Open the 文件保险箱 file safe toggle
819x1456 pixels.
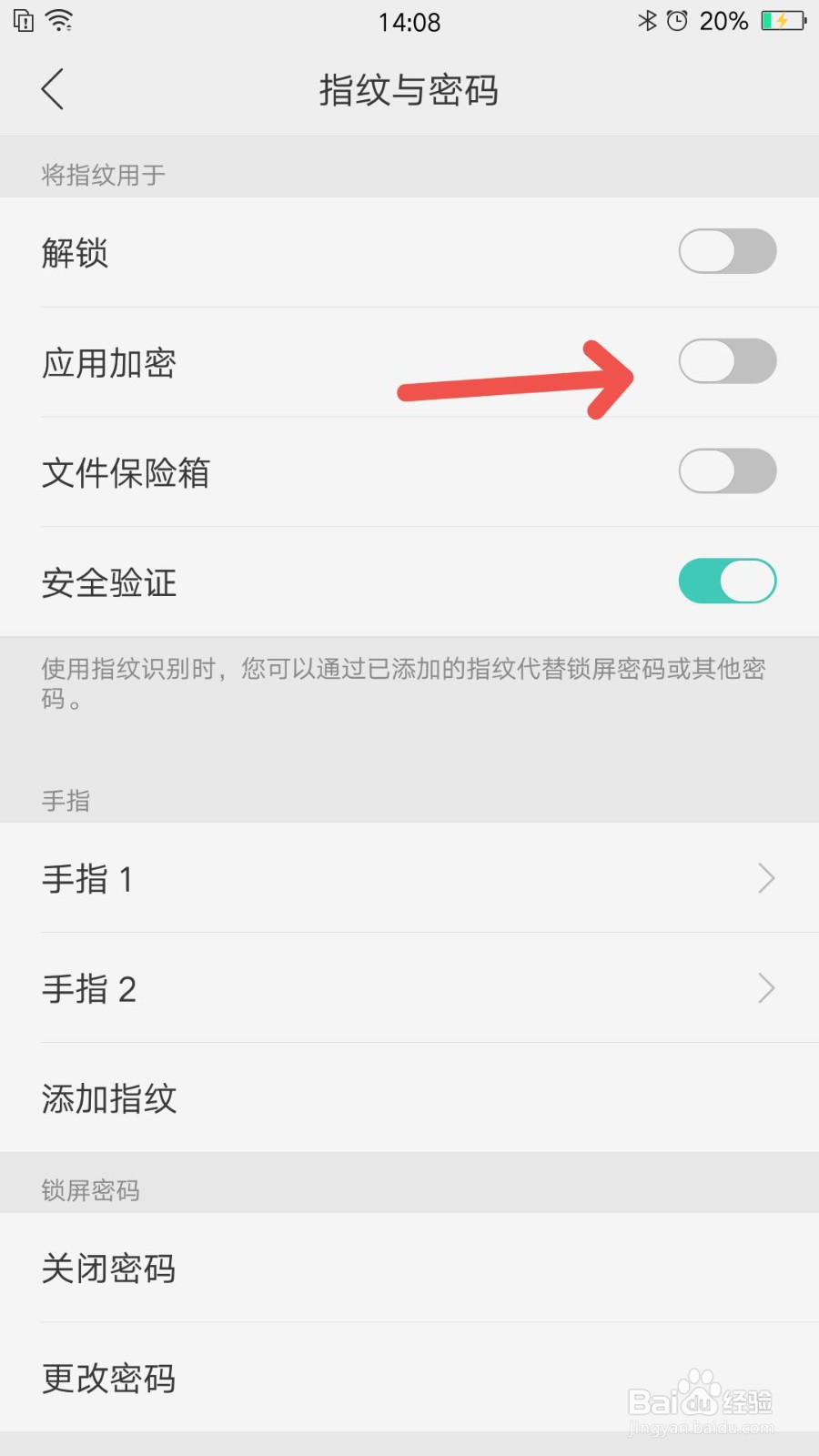(x=726, y=471)
